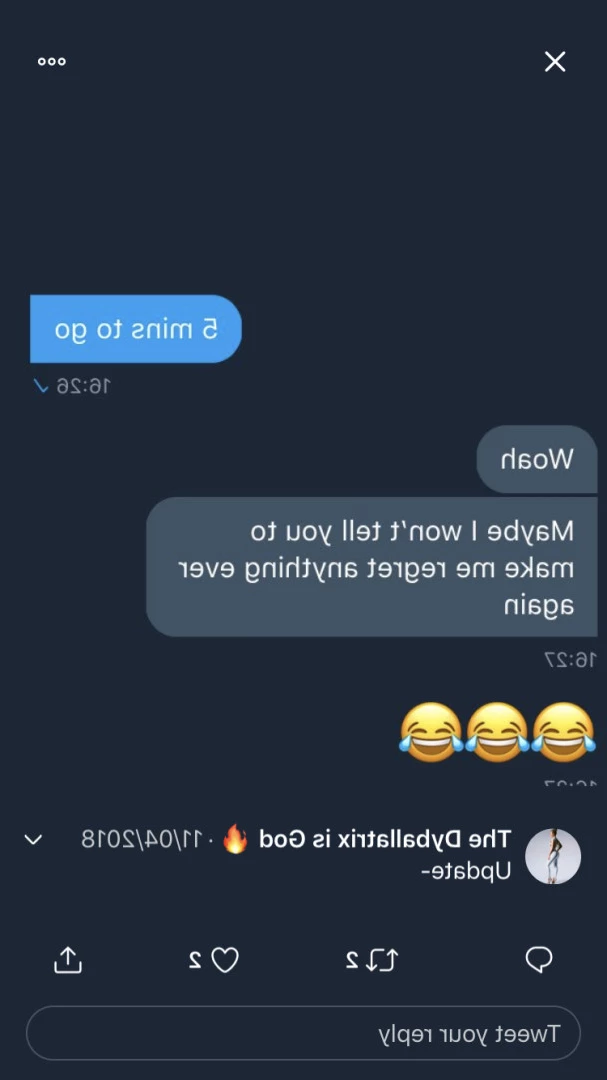The image size is (607, 1080).
Task: Close the image viewer
Action: click(x=555, y=62)
